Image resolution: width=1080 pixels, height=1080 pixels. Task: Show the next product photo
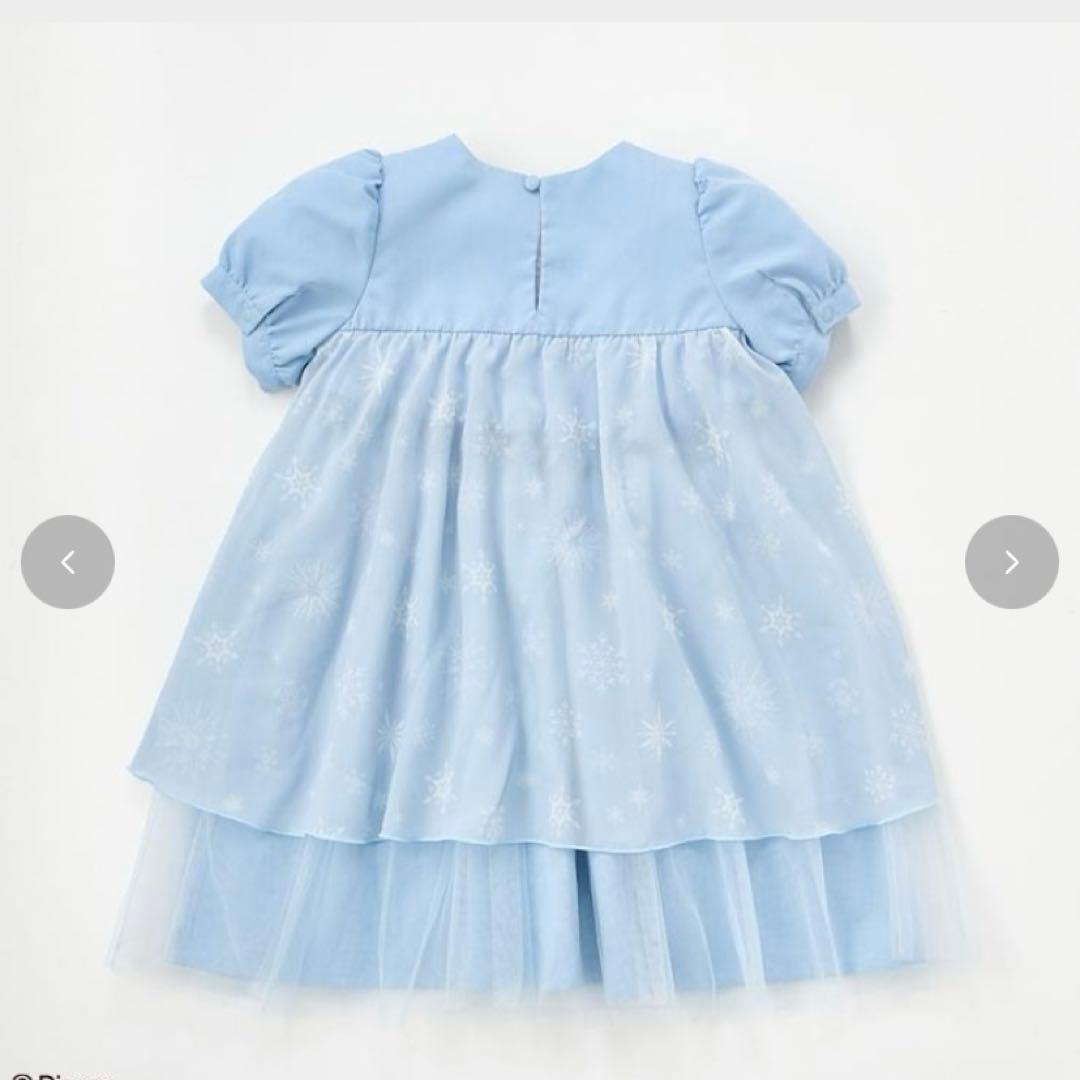click(1011, 562)
